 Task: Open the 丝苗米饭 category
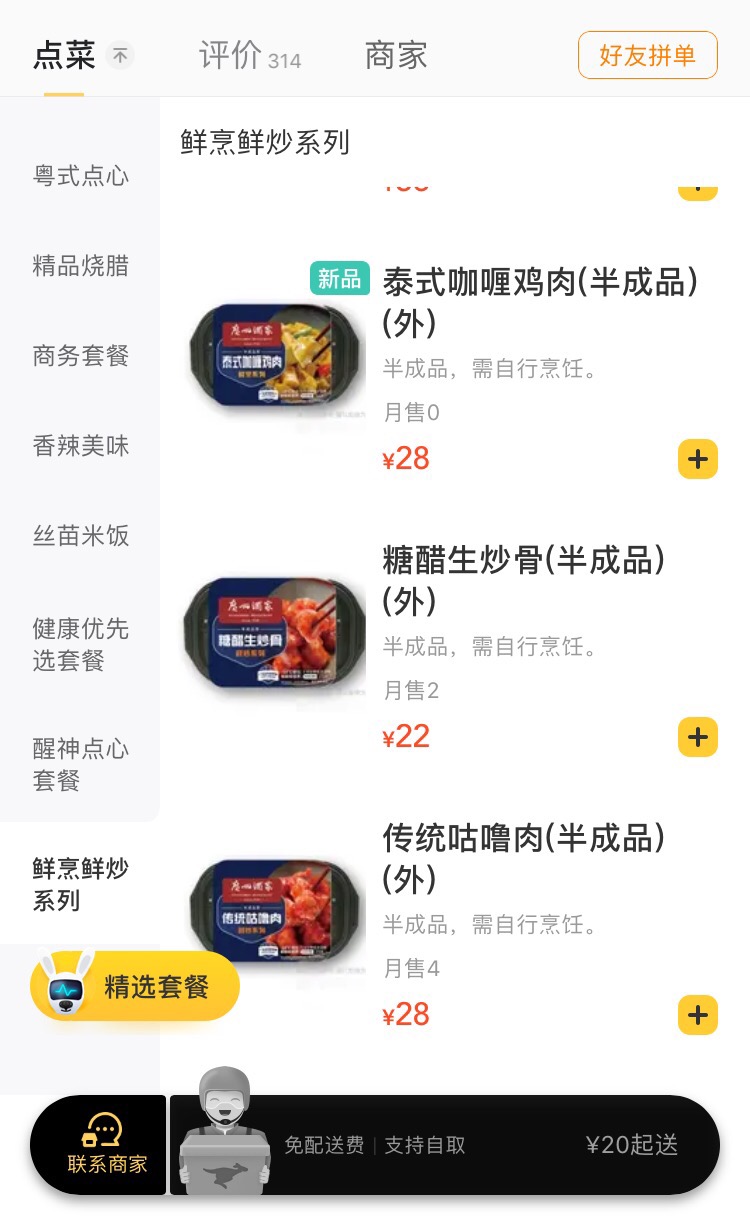[81, 536]
